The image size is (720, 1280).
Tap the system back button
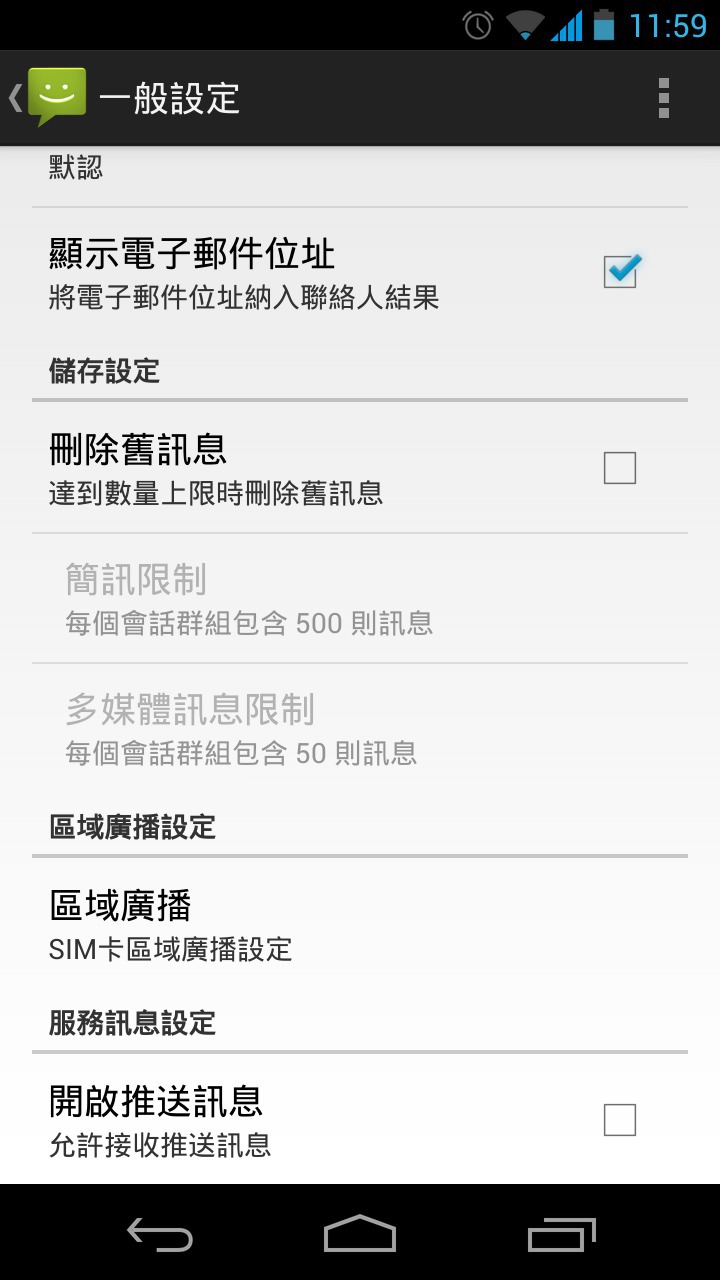tap(160, 1236)
